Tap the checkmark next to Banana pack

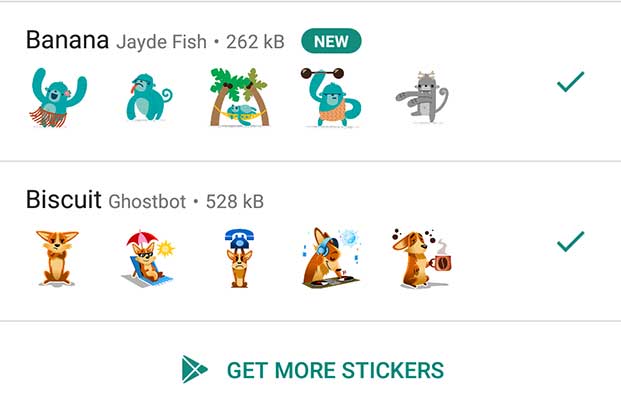point(570,82)
